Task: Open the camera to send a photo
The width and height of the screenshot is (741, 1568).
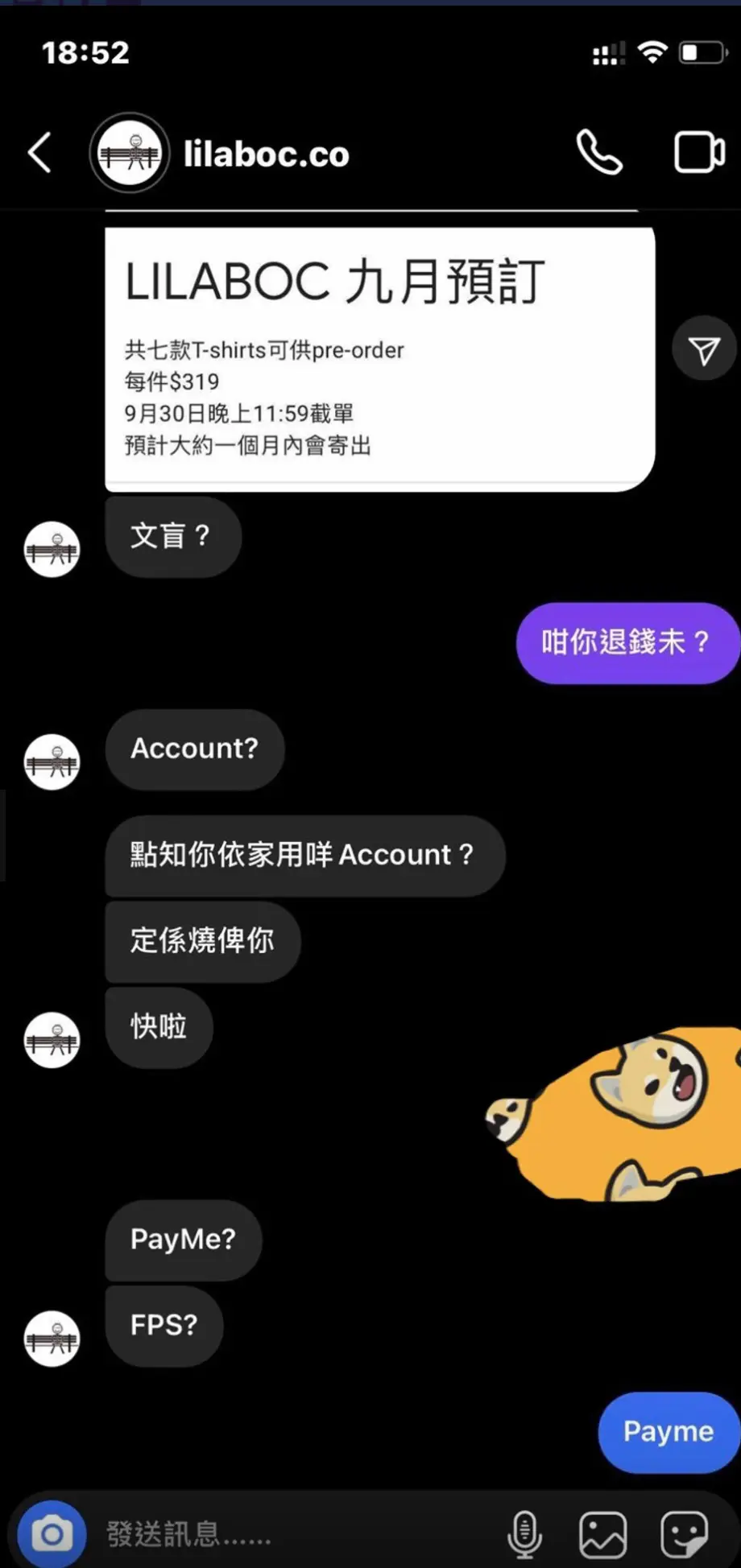Action: click(52, 1532)
